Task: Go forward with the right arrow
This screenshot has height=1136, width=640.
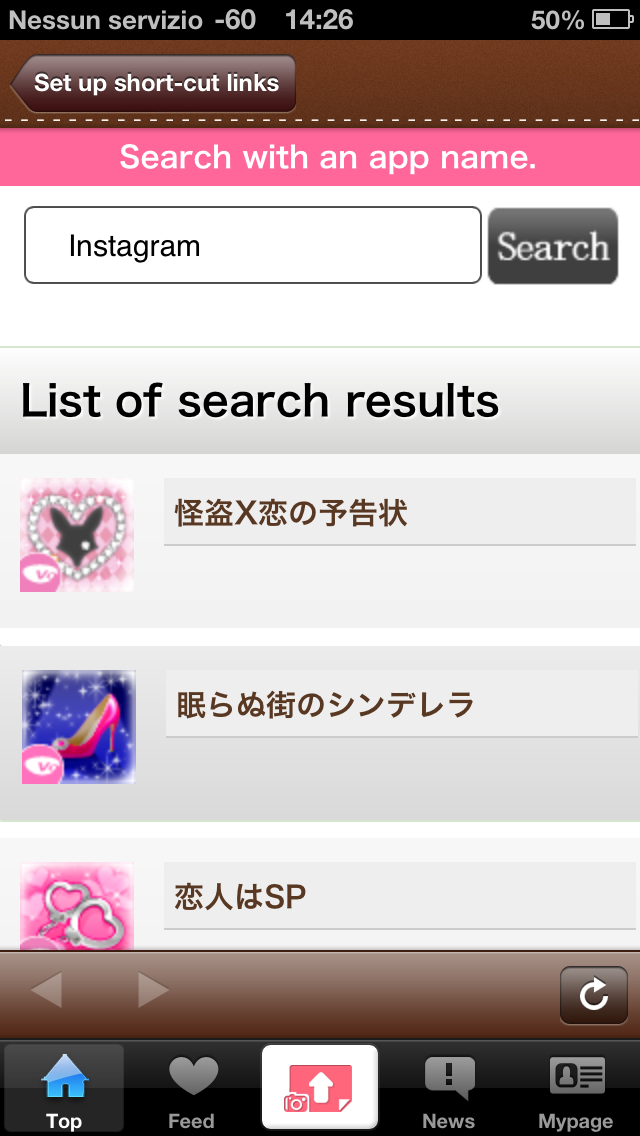Action: (x=153, y=991)
